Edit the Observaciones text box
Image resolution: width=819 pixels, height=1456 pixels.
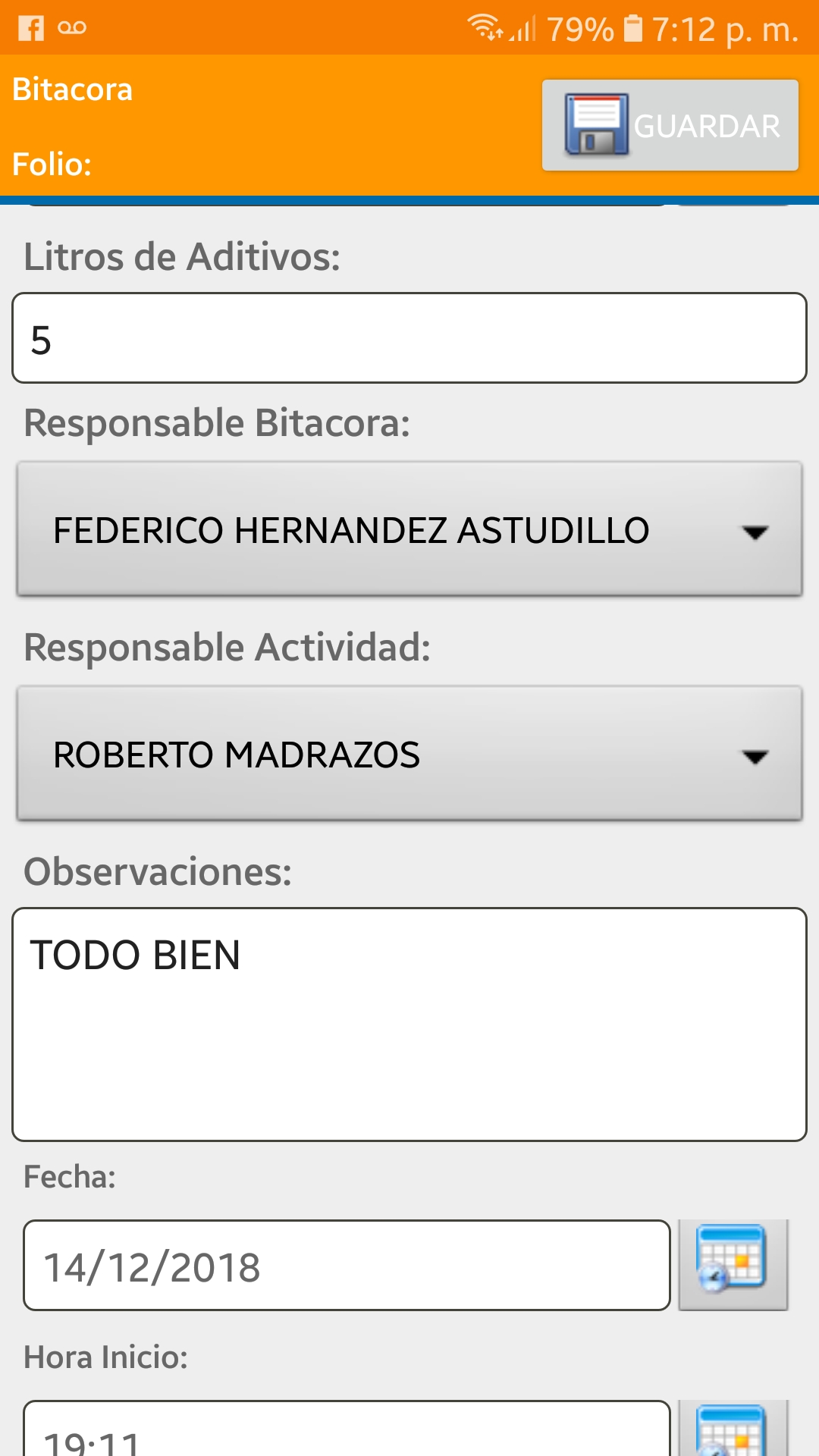[x=409, y=1024]
